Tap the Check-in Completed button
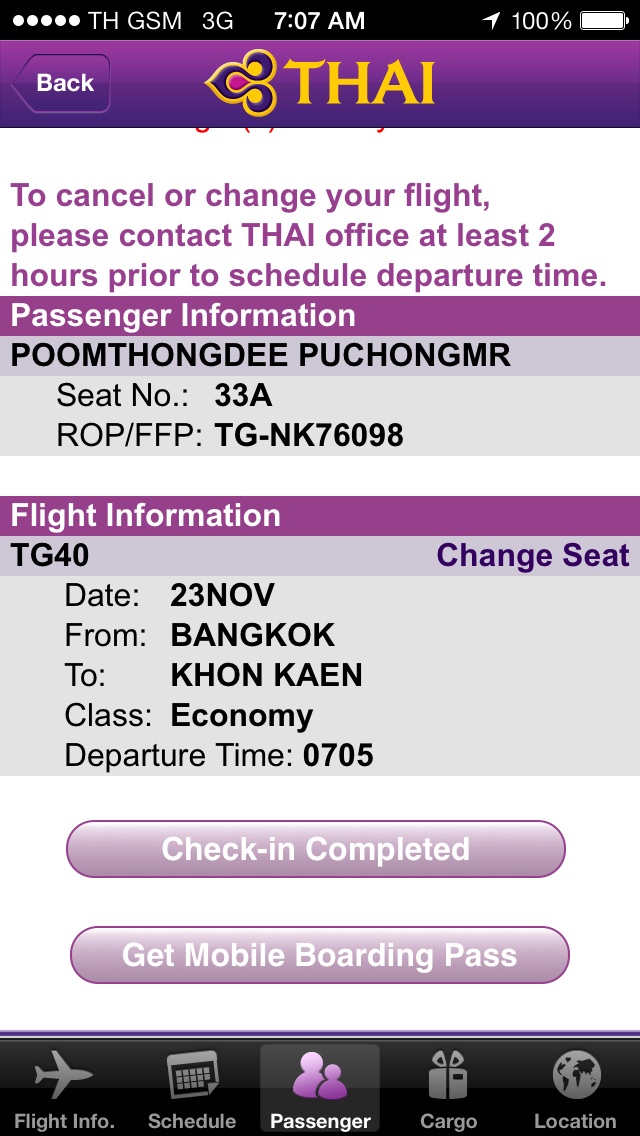This screenshot has width=640, height=1136. [x=316, y=849]
